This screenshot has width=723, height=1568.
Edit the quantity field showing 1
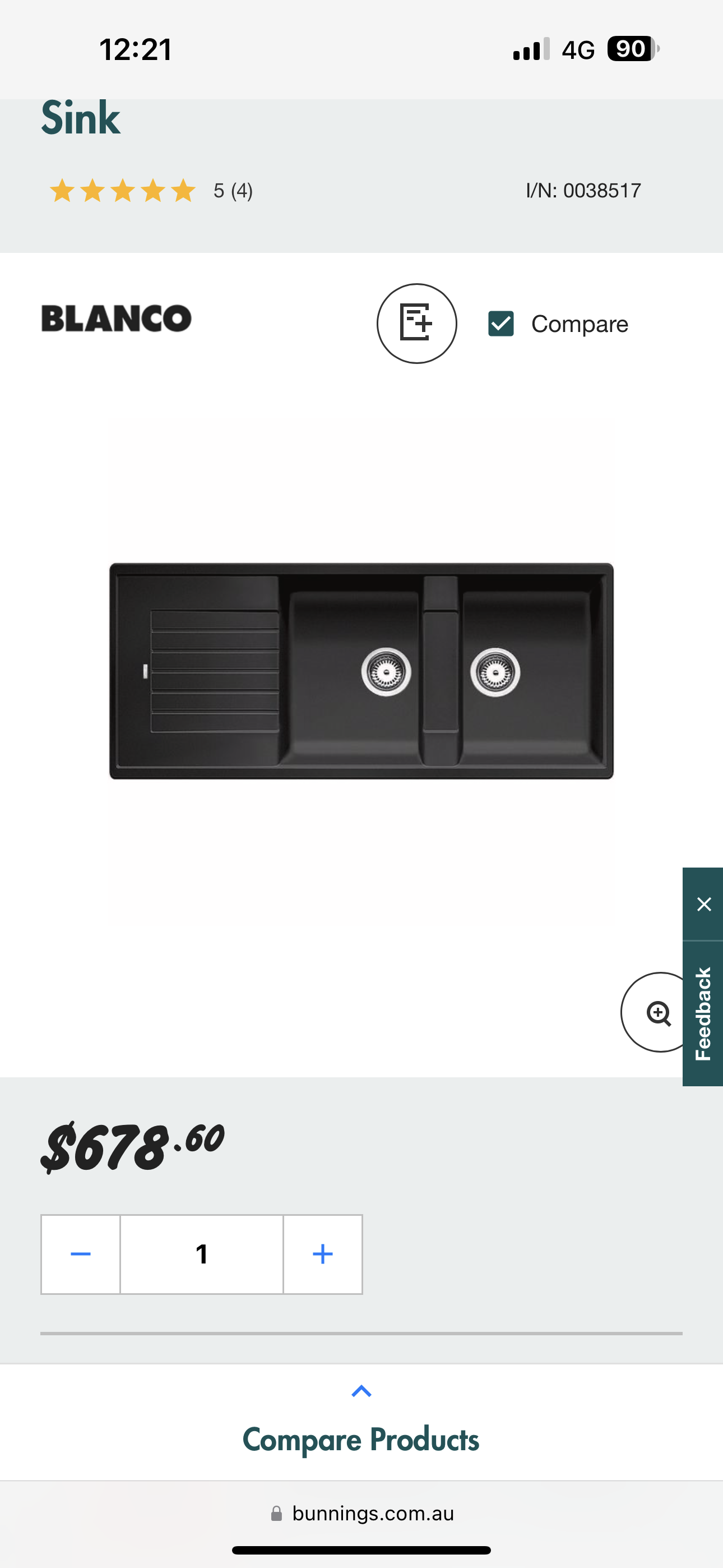coord(201,1254)
